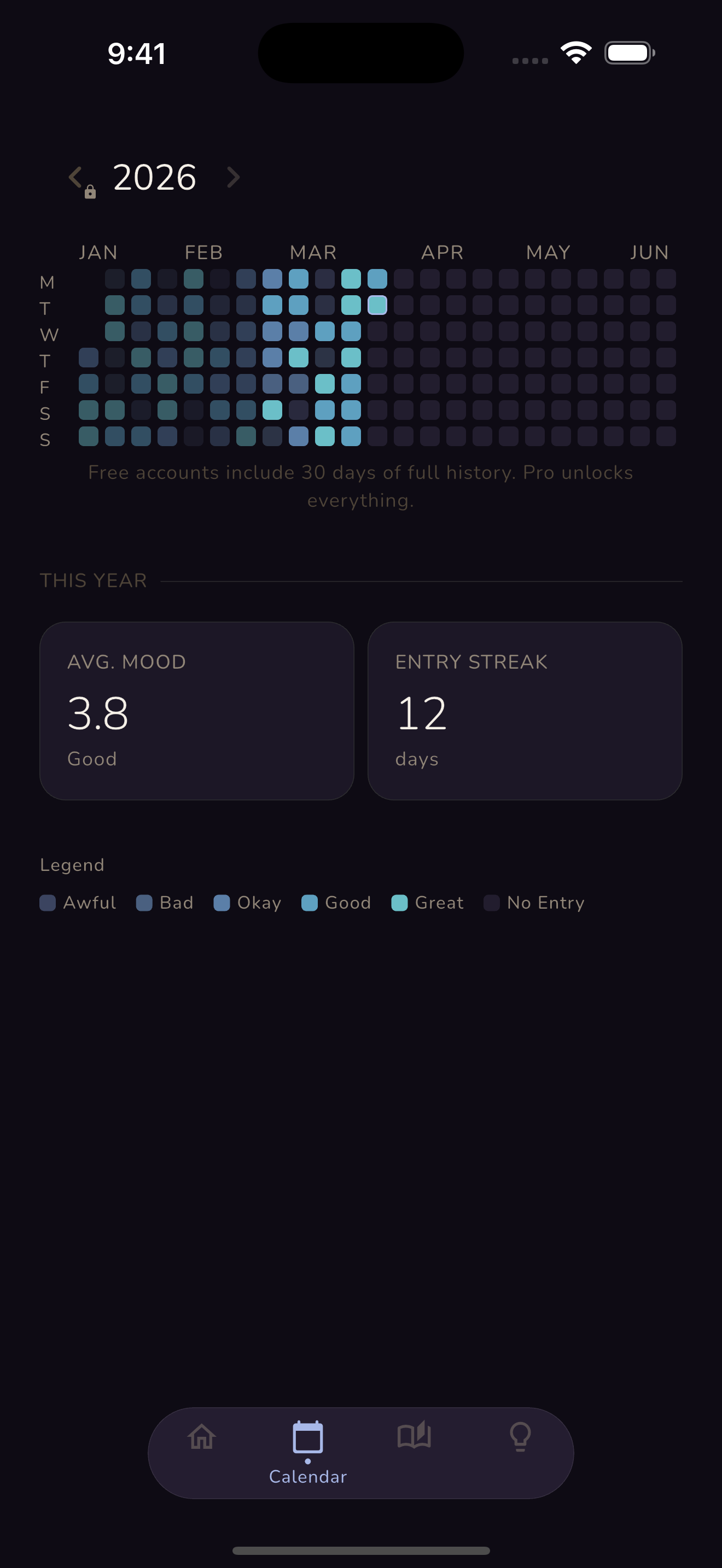Select the Calendar icon in bottom navigation
Screen dimensions: 722x1568
307,1435
